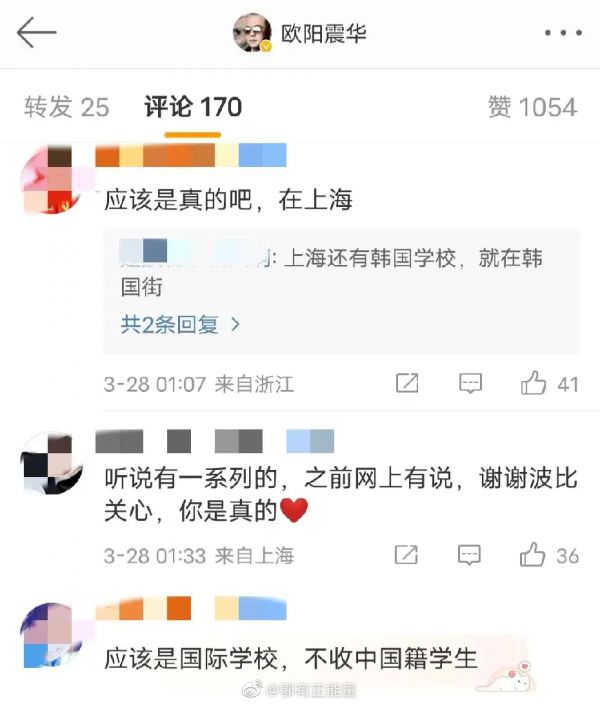Share the 应该是真的吧 comment
600x704 pixels.
tap(407, 383)
